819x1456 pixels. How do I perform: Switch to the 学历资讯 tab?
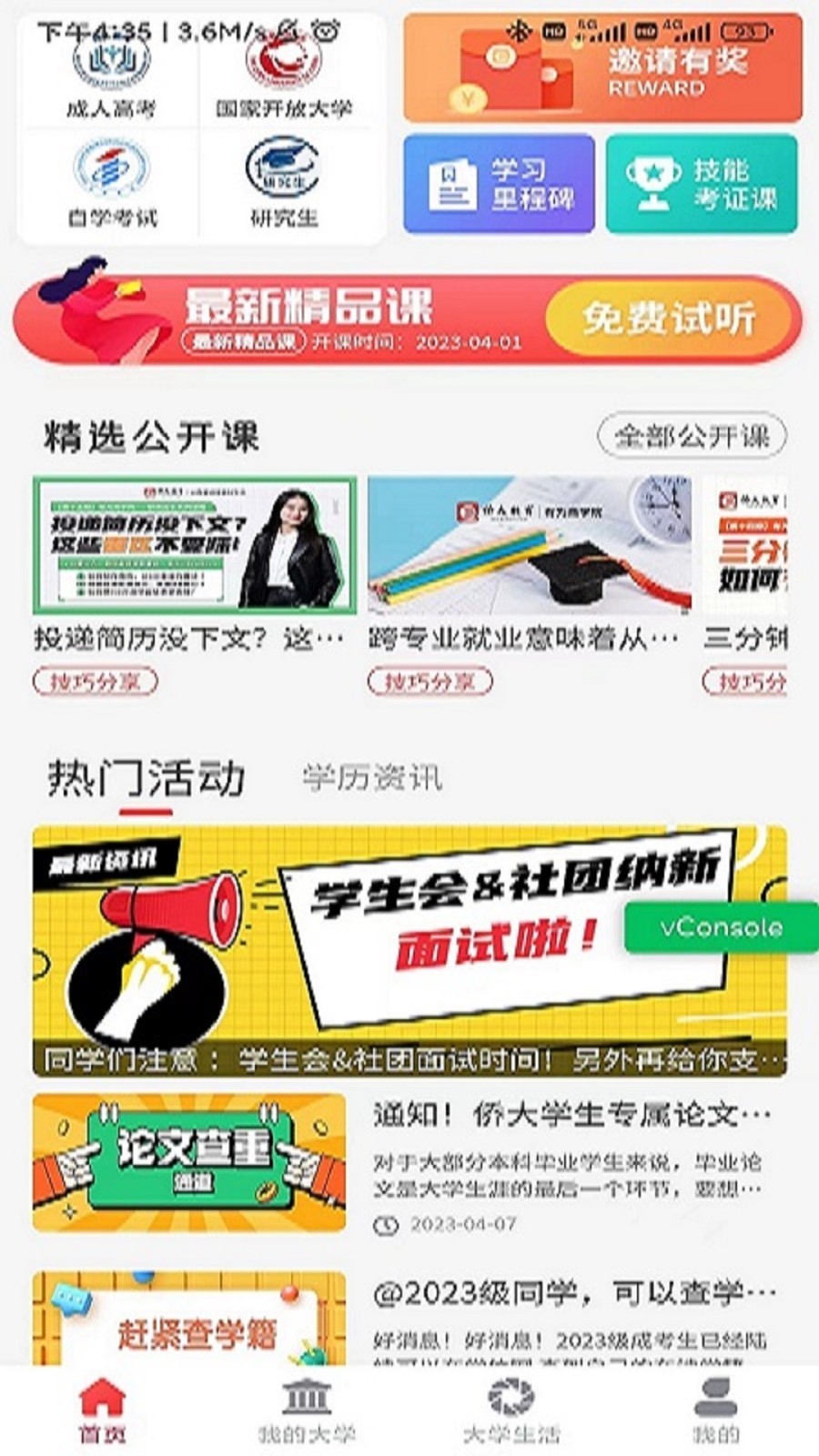coord(373,778)
